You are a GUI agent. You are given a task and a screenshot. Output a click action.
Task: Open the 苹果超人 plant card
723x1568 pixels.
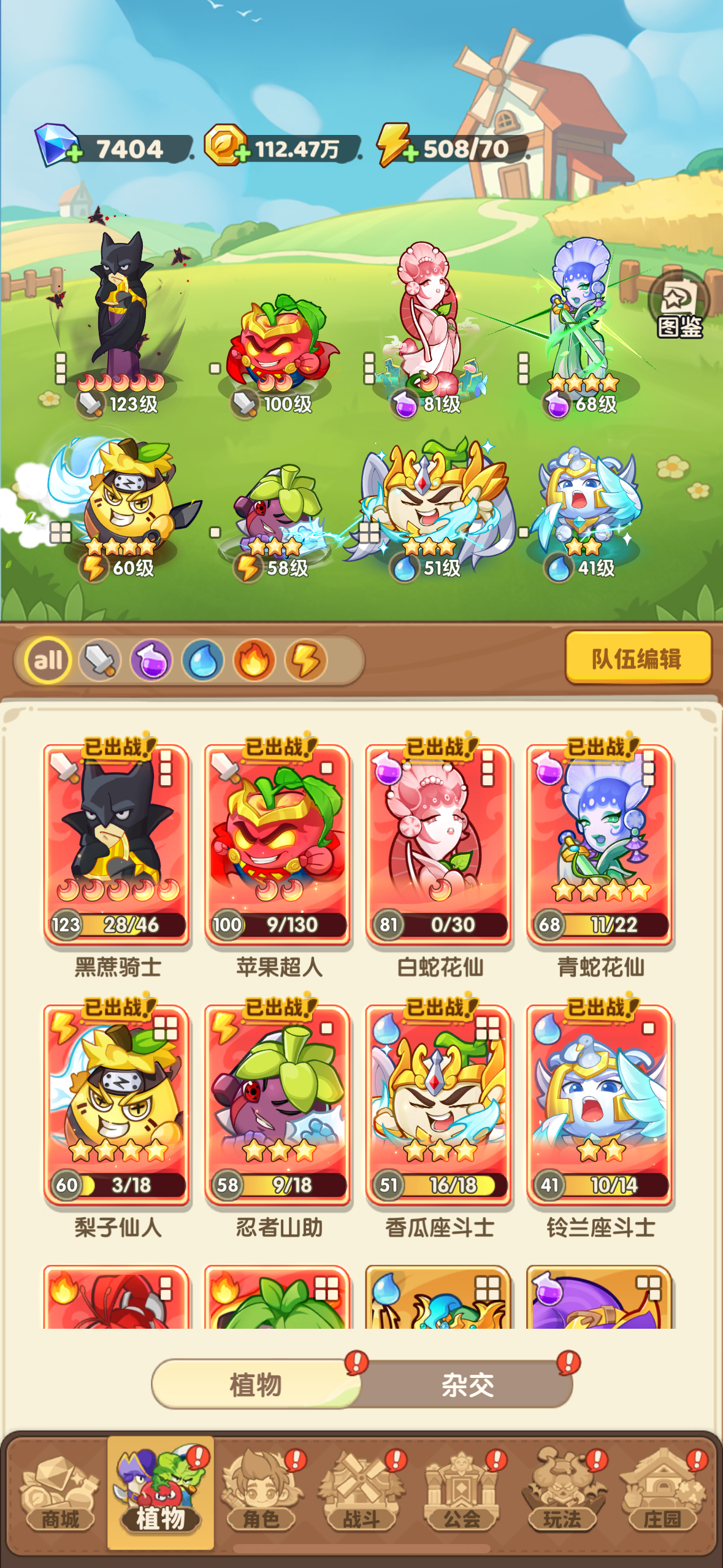[x=278, y=844]
